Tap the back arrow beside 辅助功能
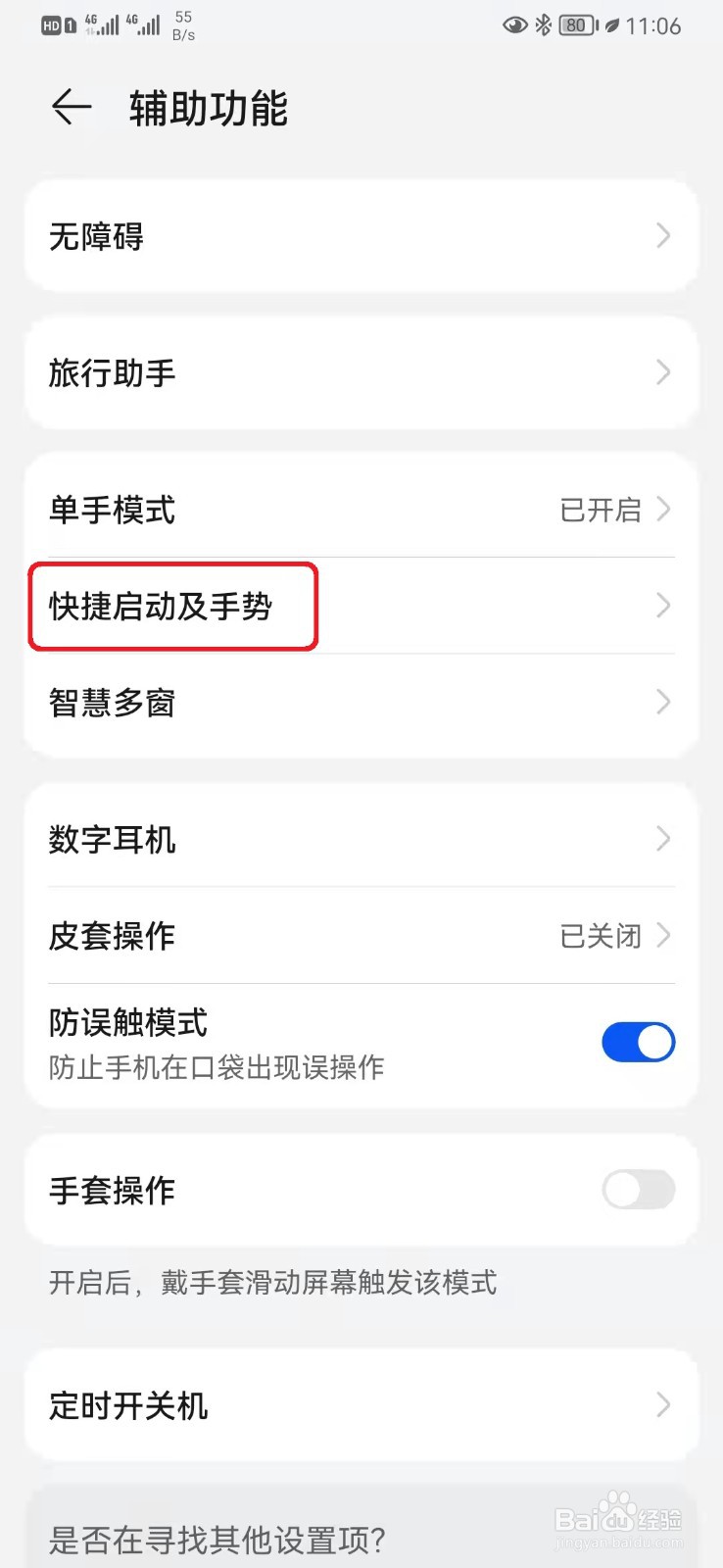The image size is (723, 1568). pyautogui.click(x=69, y=108)
